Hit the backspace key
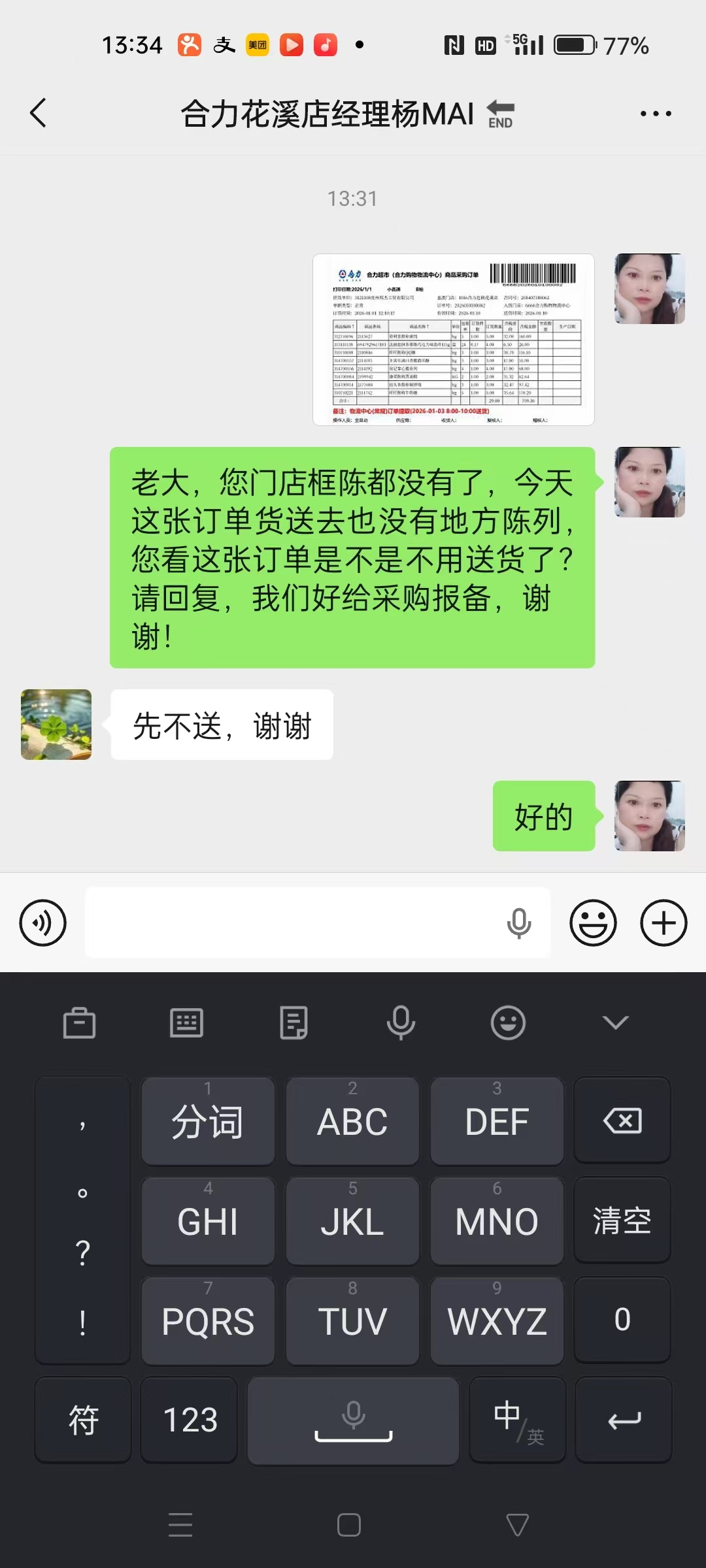The image size is (706, 1568). (622, 1121)
